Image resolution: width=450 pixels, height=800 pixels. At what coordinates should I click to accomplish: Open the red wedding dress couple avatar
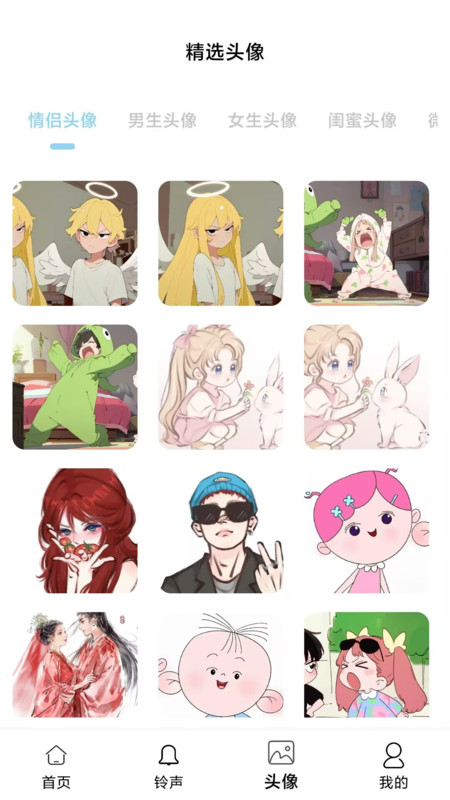coord(75,665)
